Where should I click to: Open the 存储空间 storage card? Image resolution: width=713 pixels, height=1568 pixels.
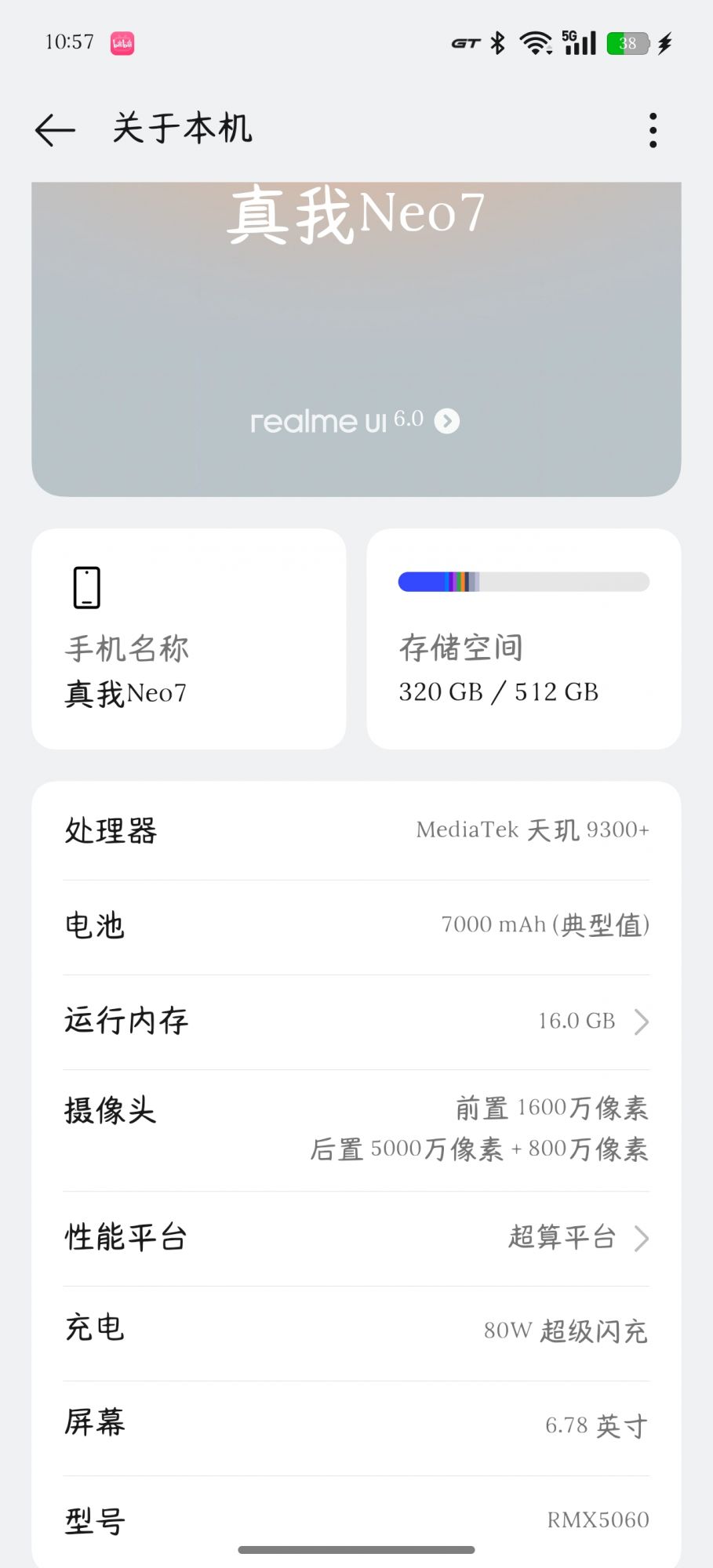tap(524, 639)
